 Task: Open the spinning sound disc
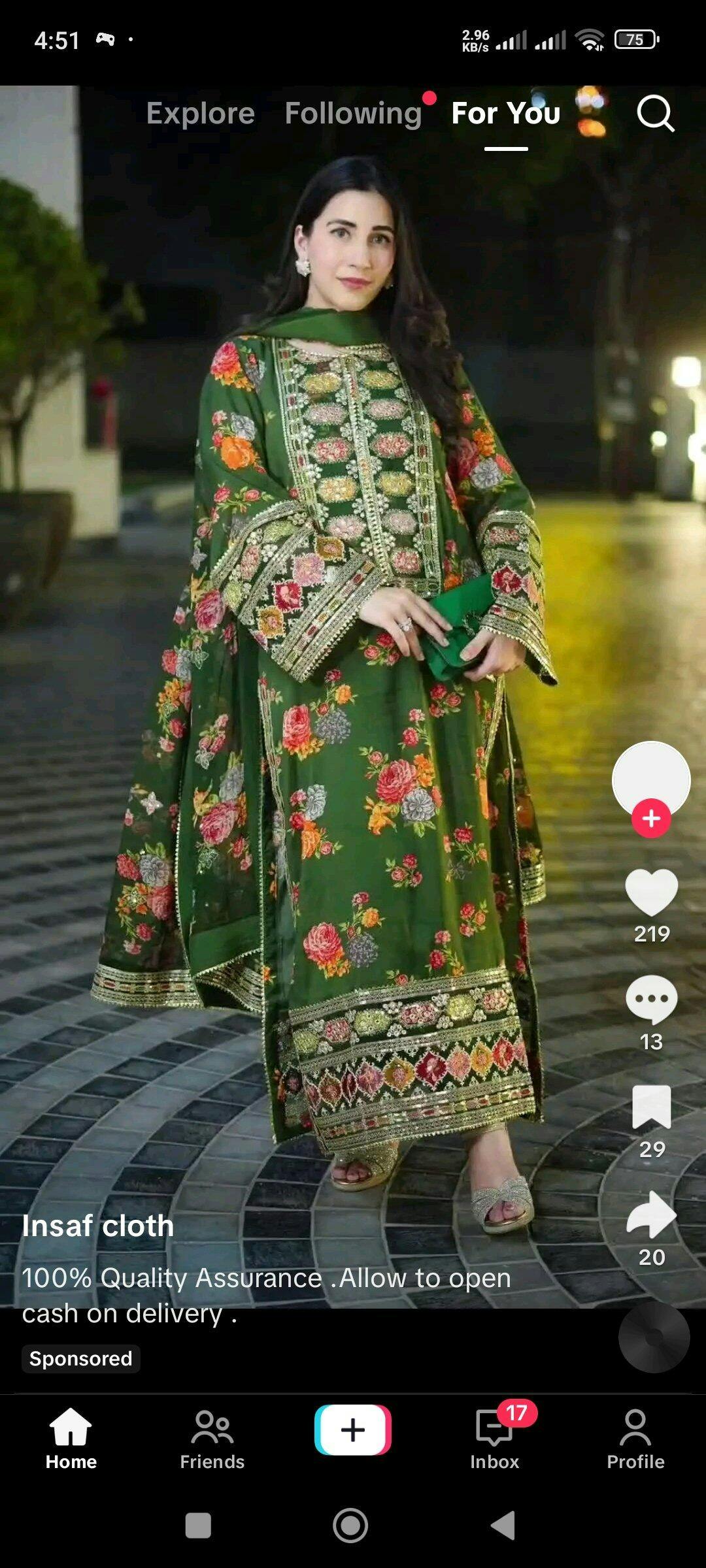(654, 1337)
